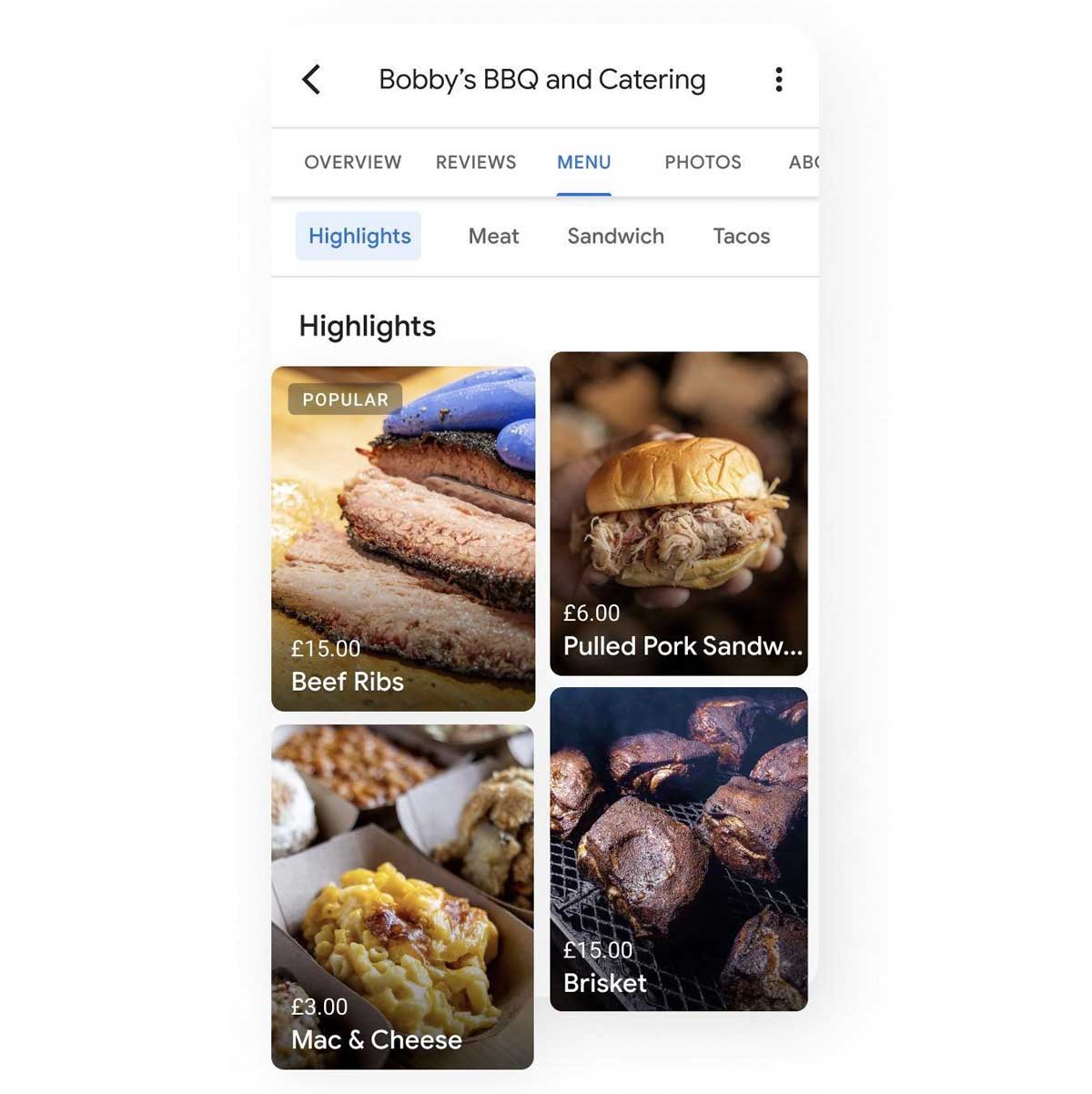Open the Beef Ribs dish card
Viewport: 1092px width, 1094px height.
(403, 539)
